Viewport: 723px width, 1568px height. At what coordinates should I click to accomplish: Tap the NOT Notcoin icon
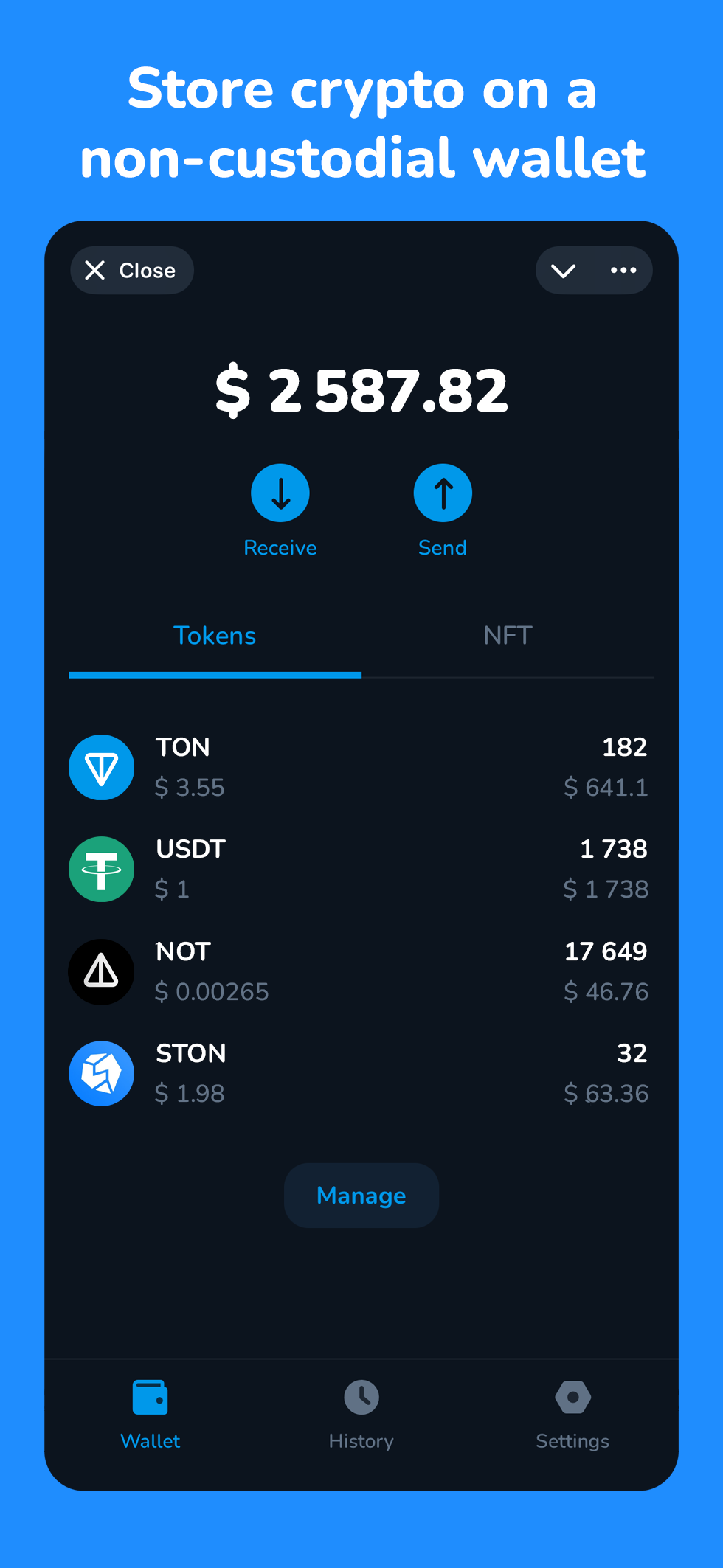[101, 972]
